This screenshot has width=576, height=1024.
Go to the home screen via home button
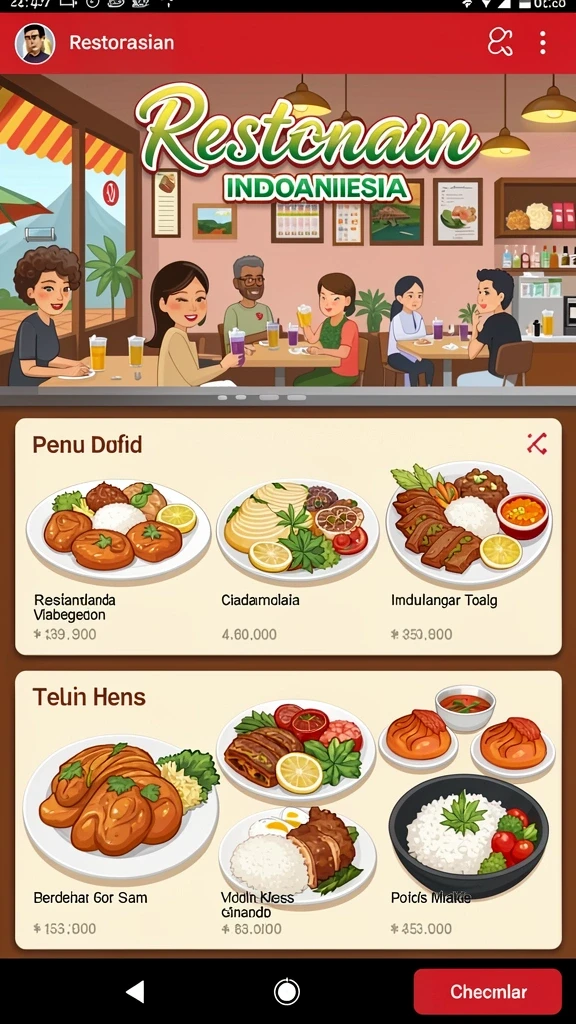tap(287, 991)
